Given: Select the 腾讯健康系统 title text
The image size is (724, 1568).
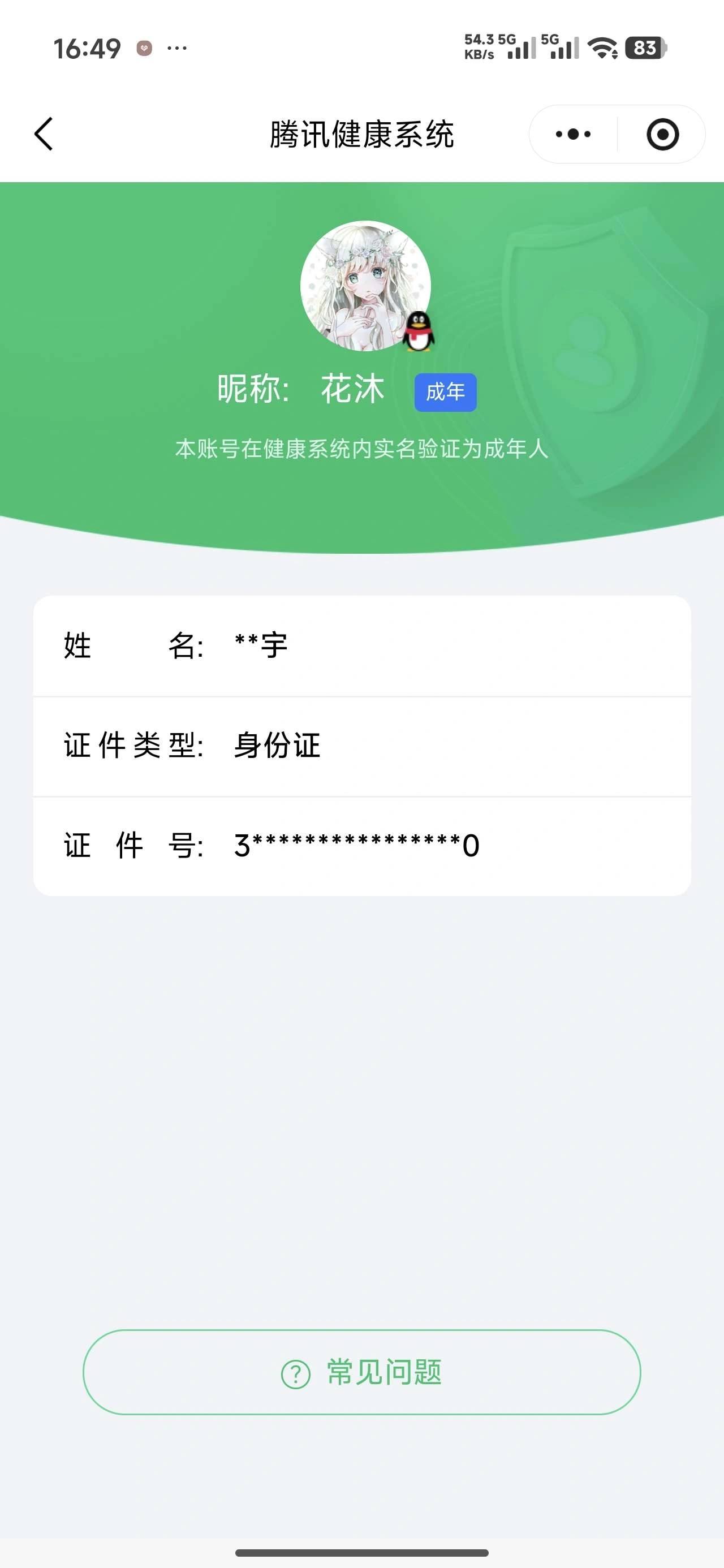Looking at the screenshot, I should pos(361,135).
